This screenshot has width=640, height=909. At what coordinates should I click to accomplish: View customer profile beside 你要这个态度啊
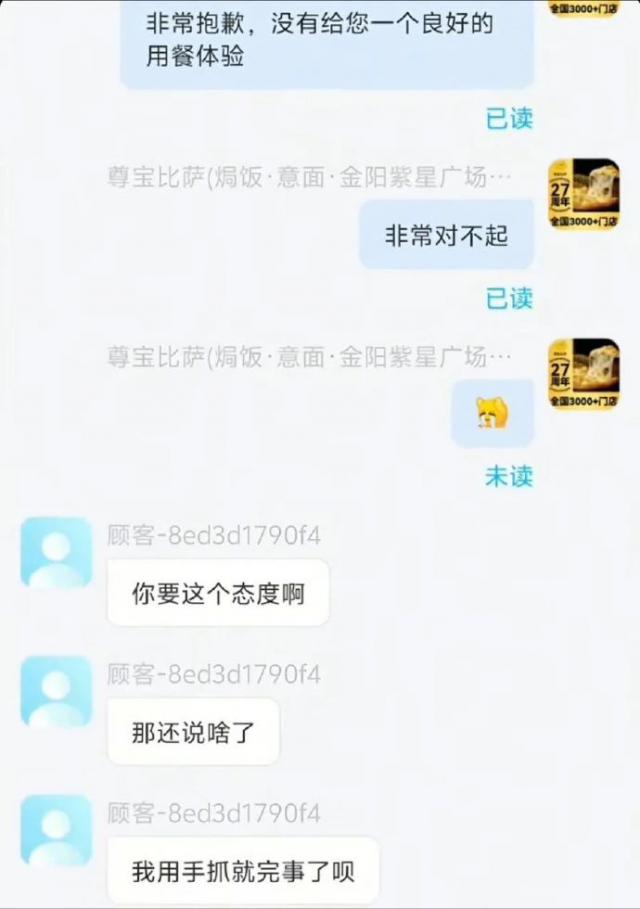click(56, 552)
